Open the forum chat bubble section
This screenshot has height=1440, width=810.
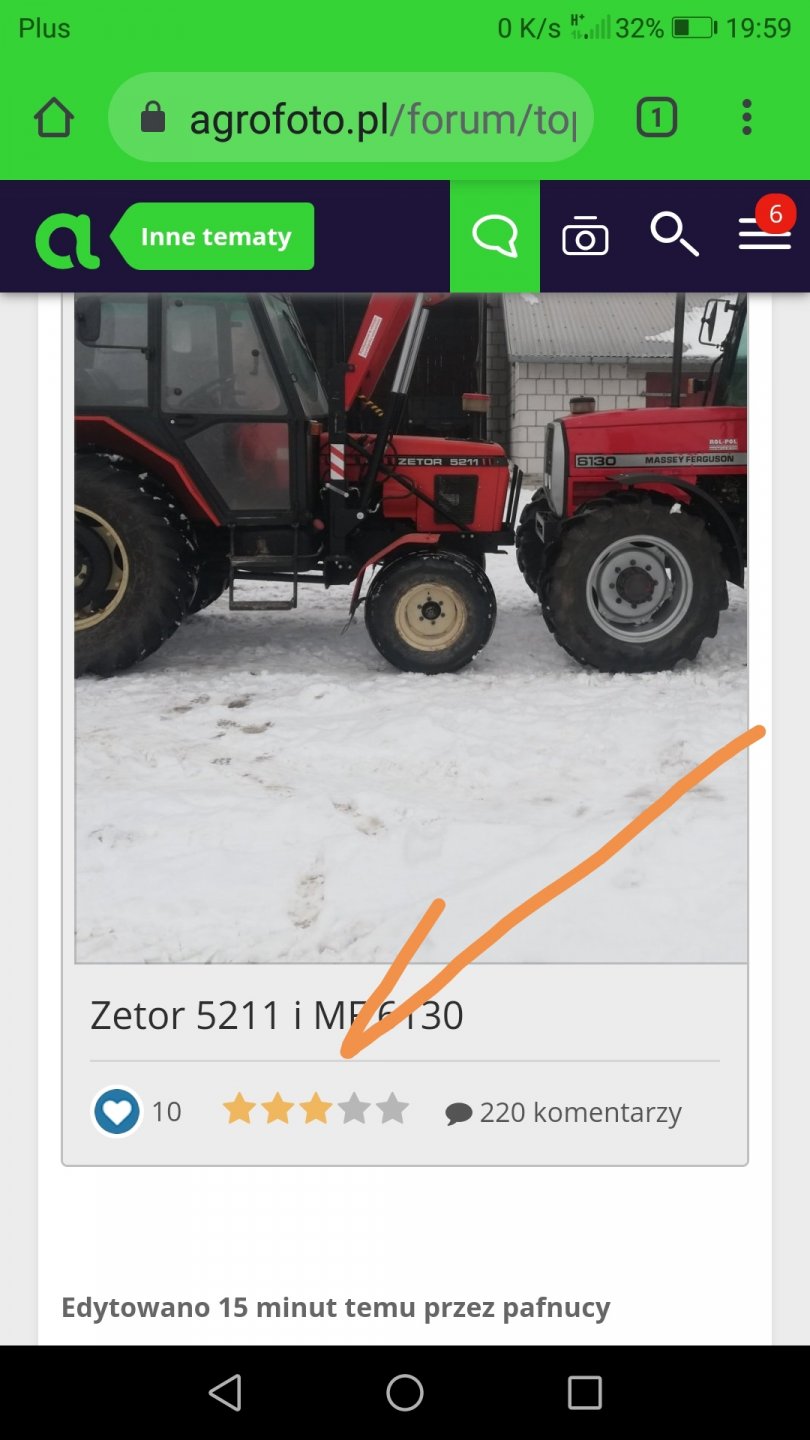tap(495, 237)
